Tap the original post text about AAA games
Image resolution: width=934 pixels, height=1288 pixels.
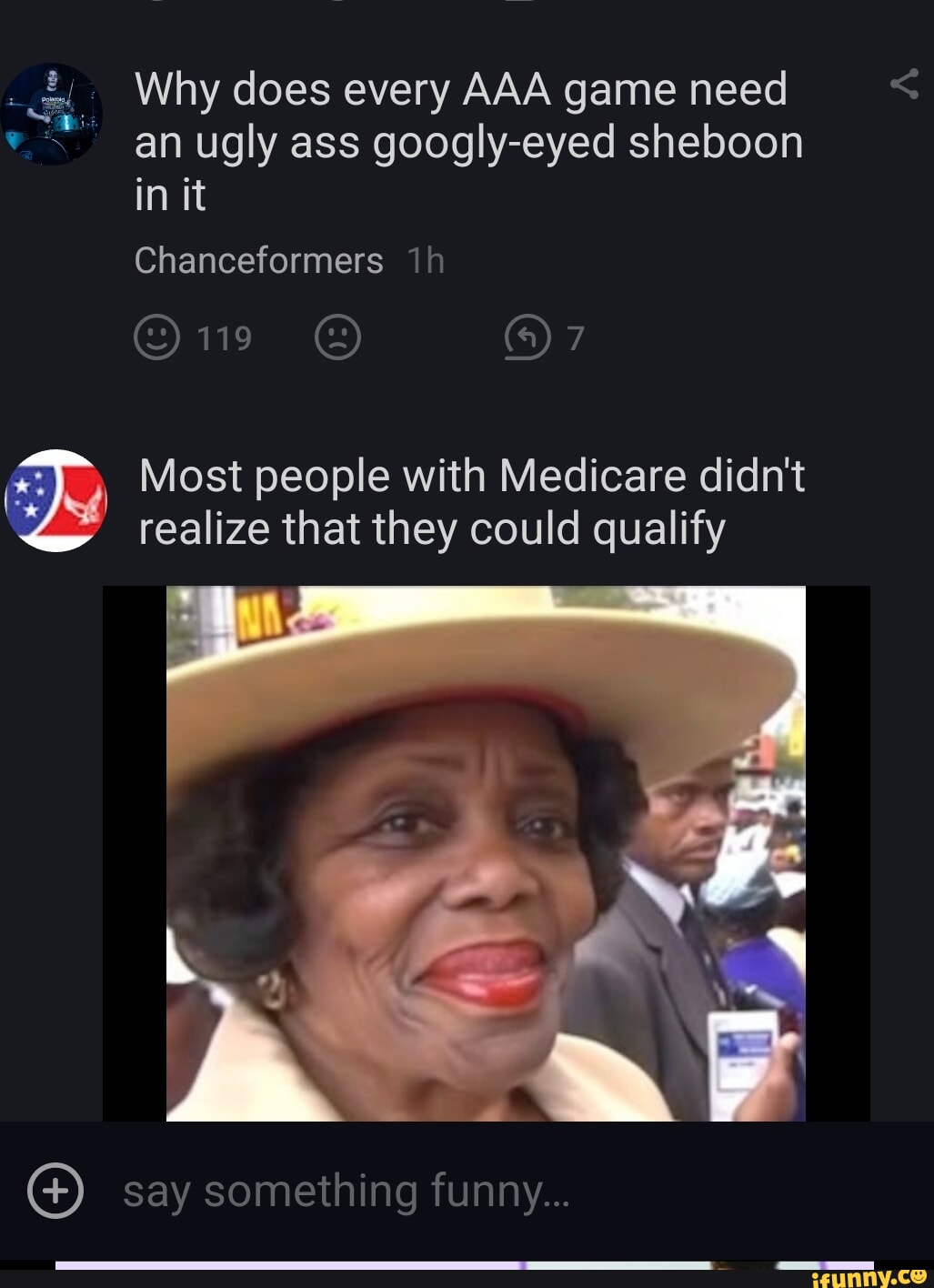[468, 141]
